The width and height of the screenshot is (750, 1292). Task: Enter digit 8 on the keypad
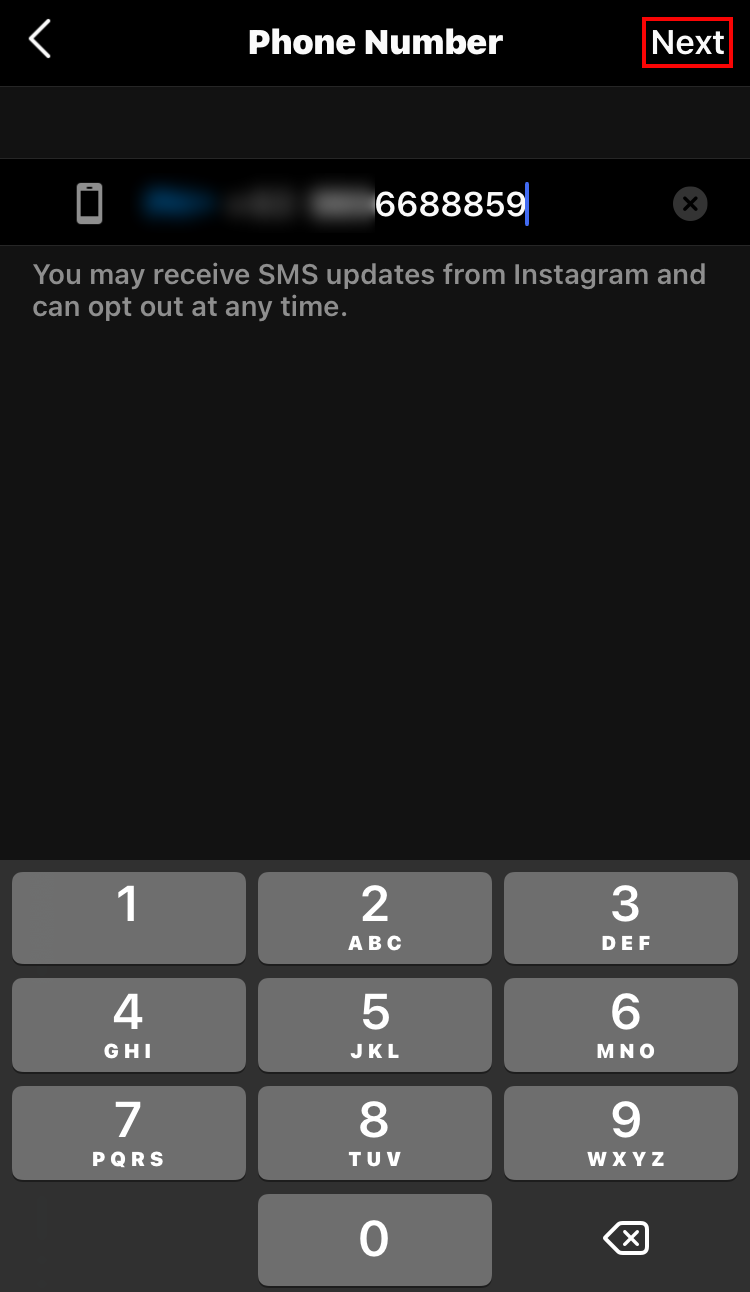click(374, 1132)
